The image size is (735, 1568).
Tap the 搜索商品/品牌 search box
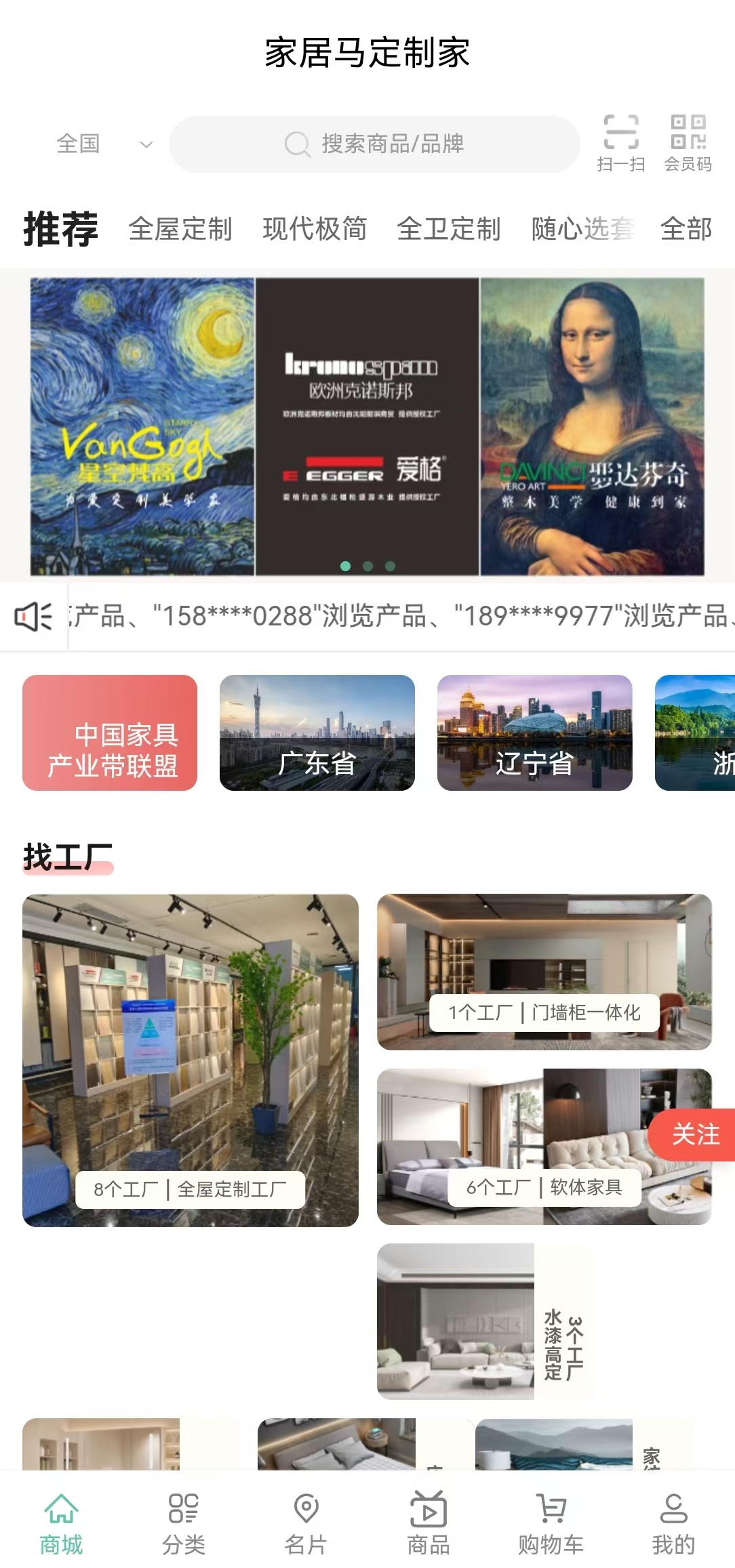(374, 144)
